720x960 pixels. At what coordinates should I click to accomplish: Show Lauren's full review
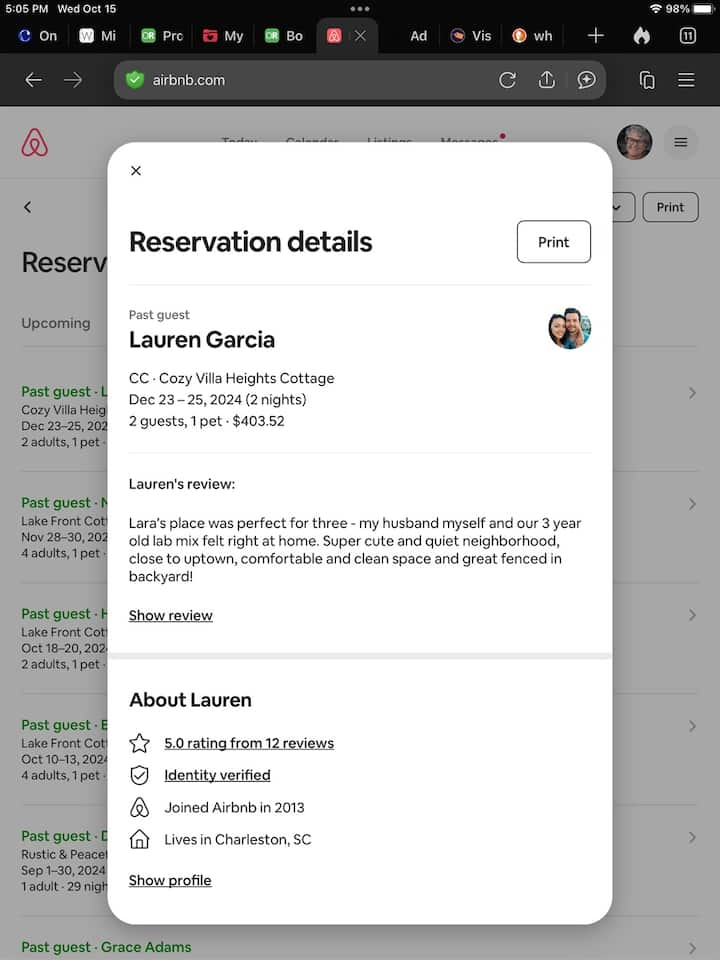click(171, 615)
